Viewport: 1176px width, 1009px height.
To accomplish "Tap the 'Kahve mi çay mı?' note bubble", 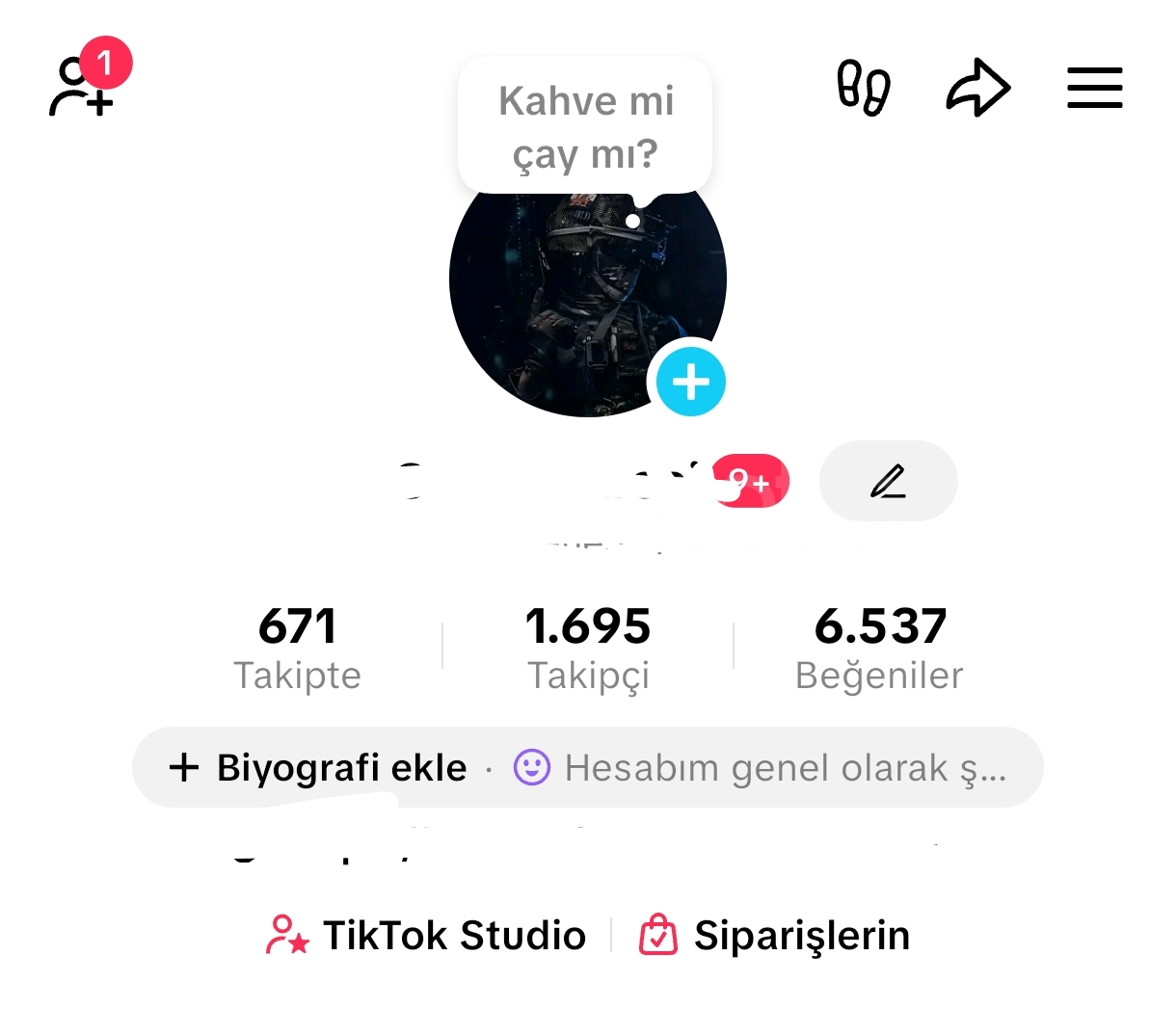I will pyautogui.click(x=585, y=126).
